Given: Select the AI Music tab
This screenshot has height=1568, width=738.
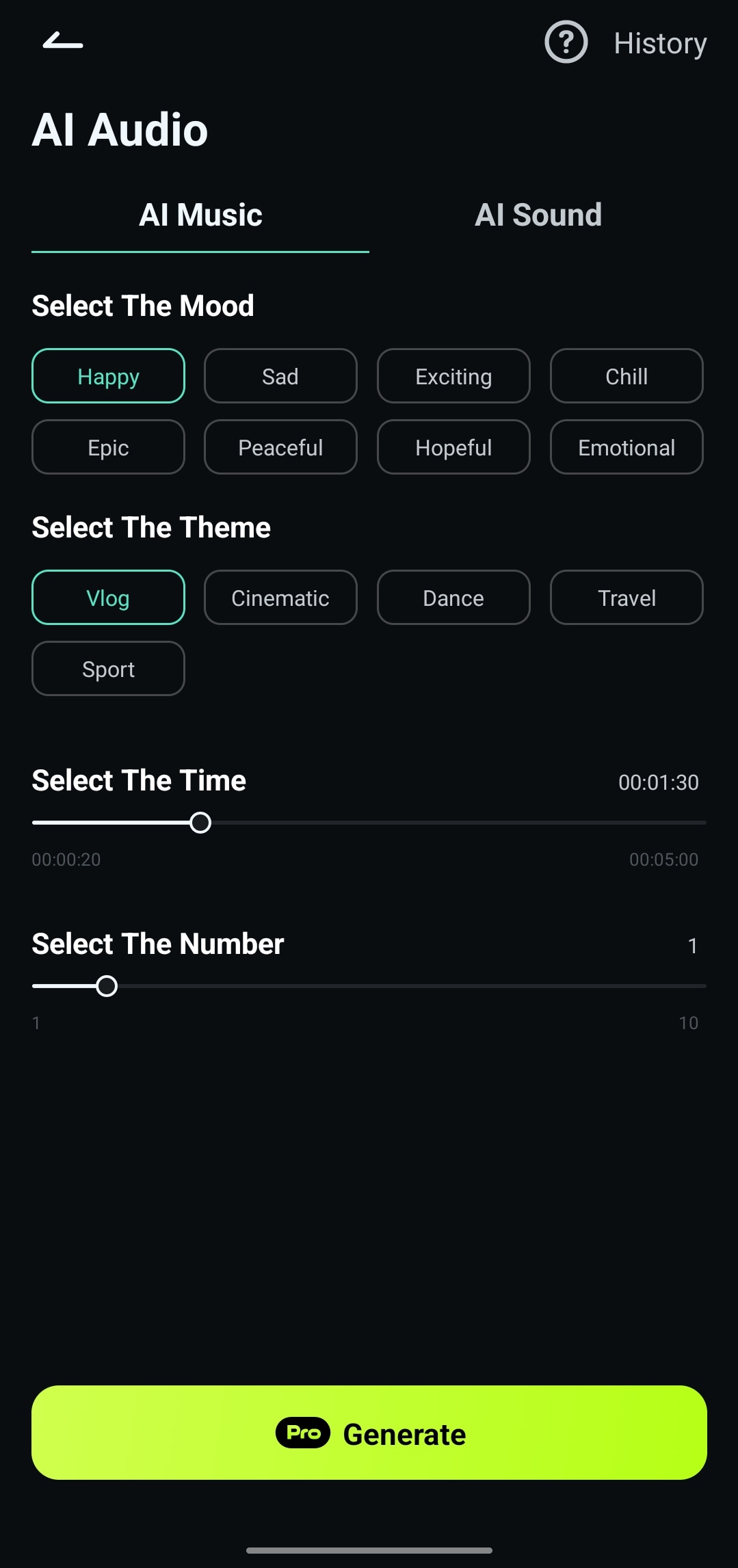Looking at the screenshot, I should click(x=200, y=215).
